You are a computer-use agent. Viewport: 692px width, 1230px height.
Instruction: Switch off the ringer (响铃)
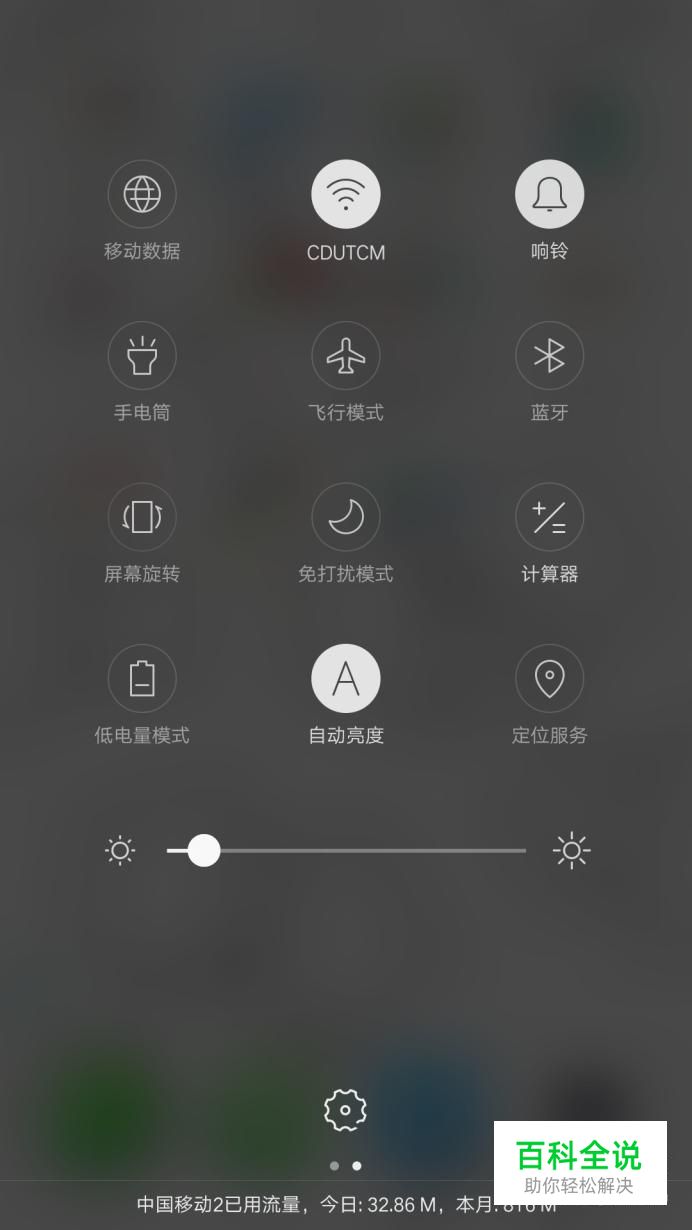tap(549, 195)
